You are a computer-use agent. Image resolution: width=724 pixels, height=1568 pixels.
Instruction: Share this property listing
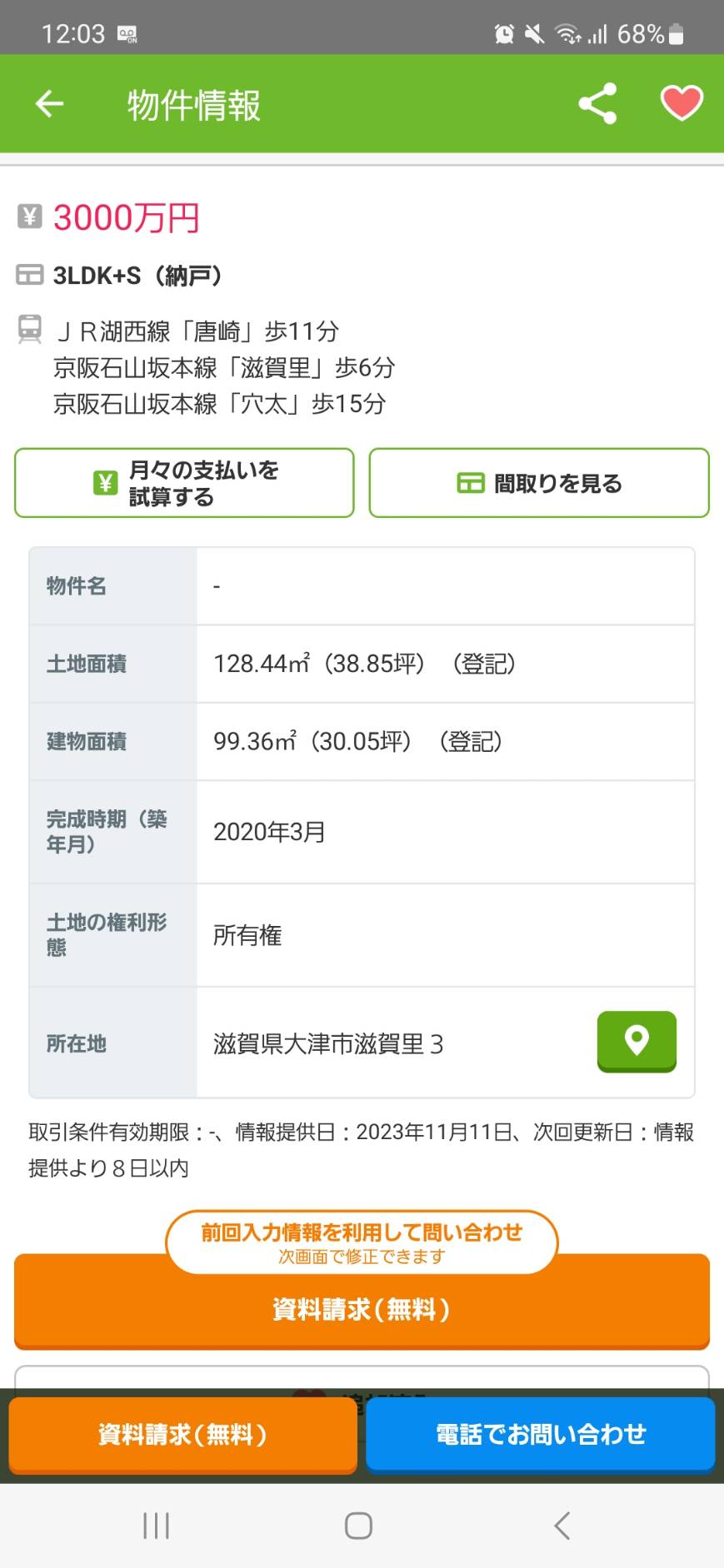click(x=597, y=104)
